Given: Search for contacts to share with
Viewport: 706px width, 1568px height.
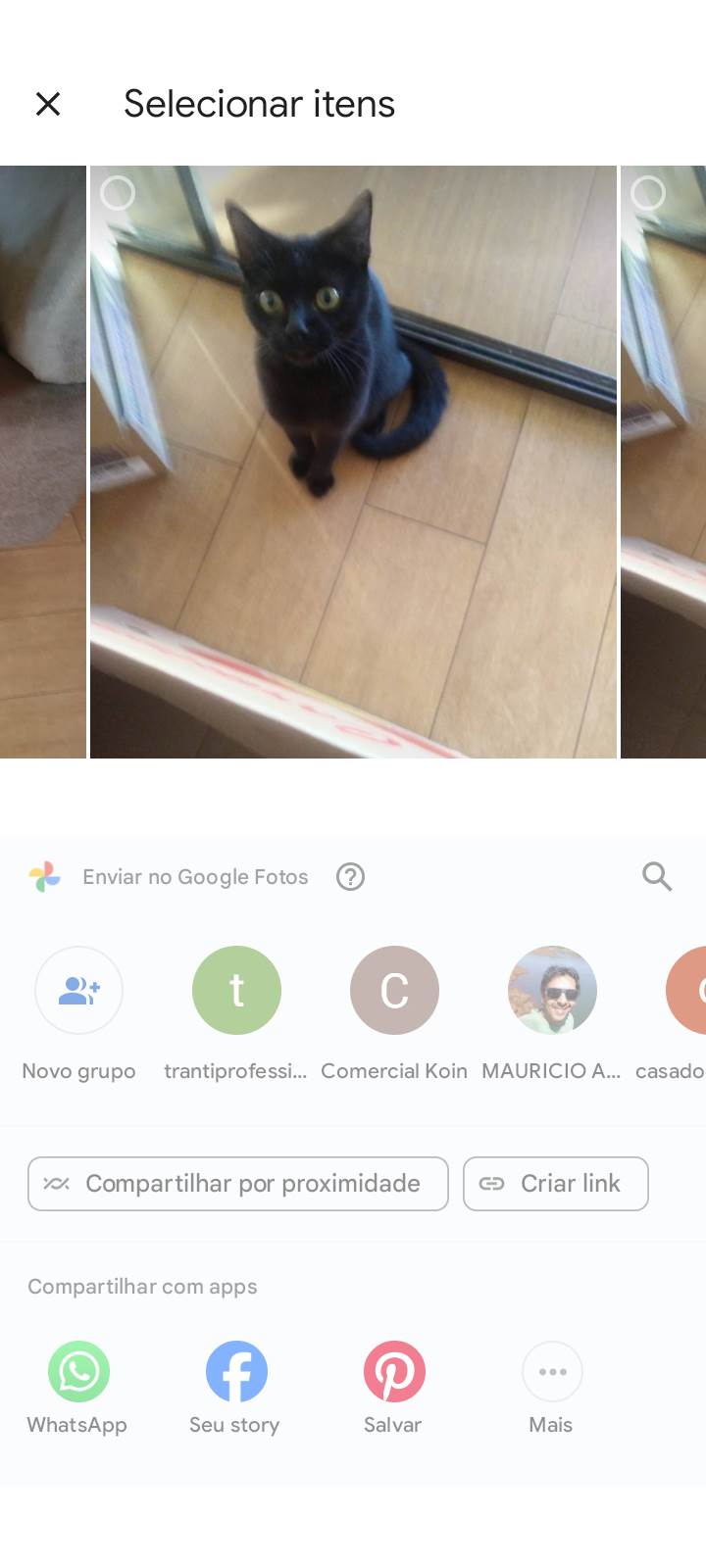Looking at the screenshot, I should [657, 876].
